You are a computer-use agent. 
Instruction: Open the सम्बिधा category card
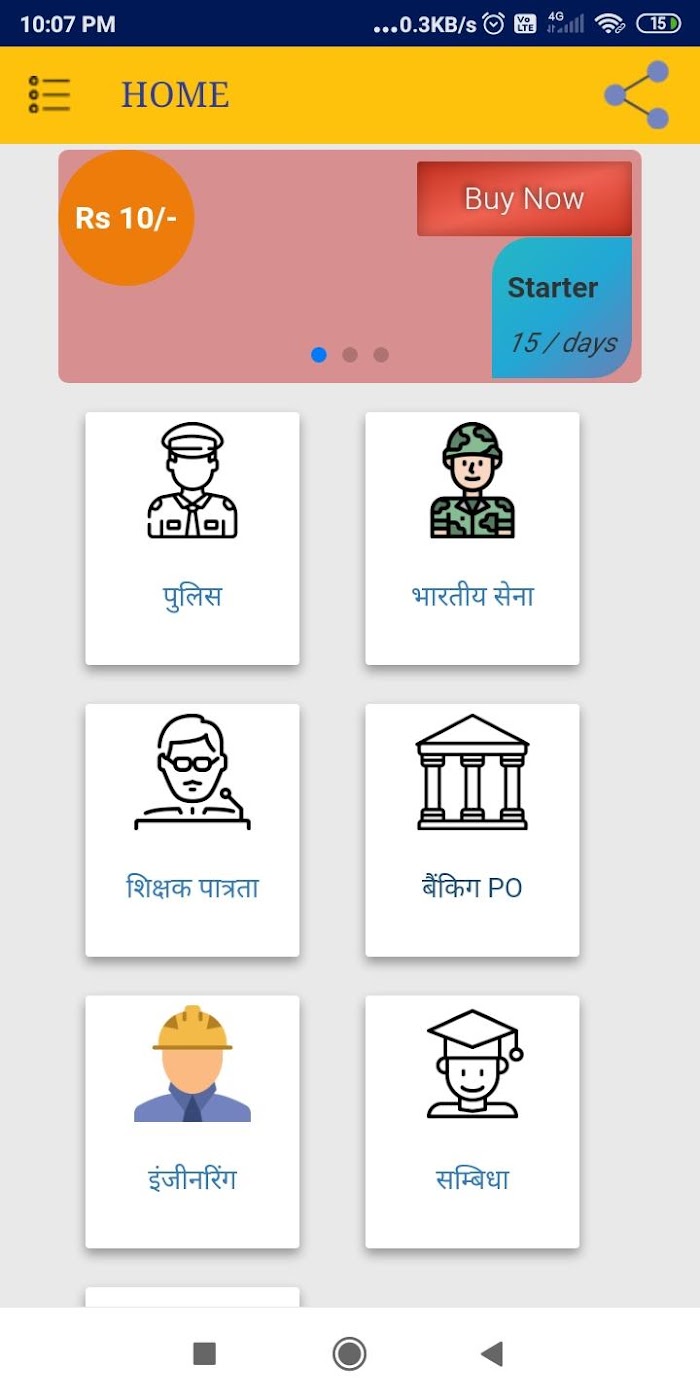coord(472,1121)
